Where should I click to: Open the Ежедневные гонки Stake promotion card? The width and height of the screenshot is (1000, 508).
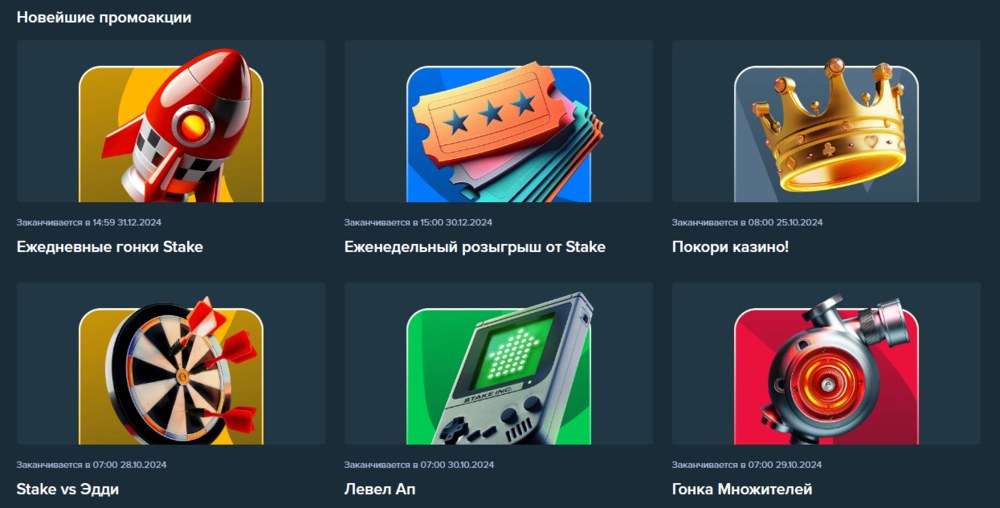(x=171, y=122)
